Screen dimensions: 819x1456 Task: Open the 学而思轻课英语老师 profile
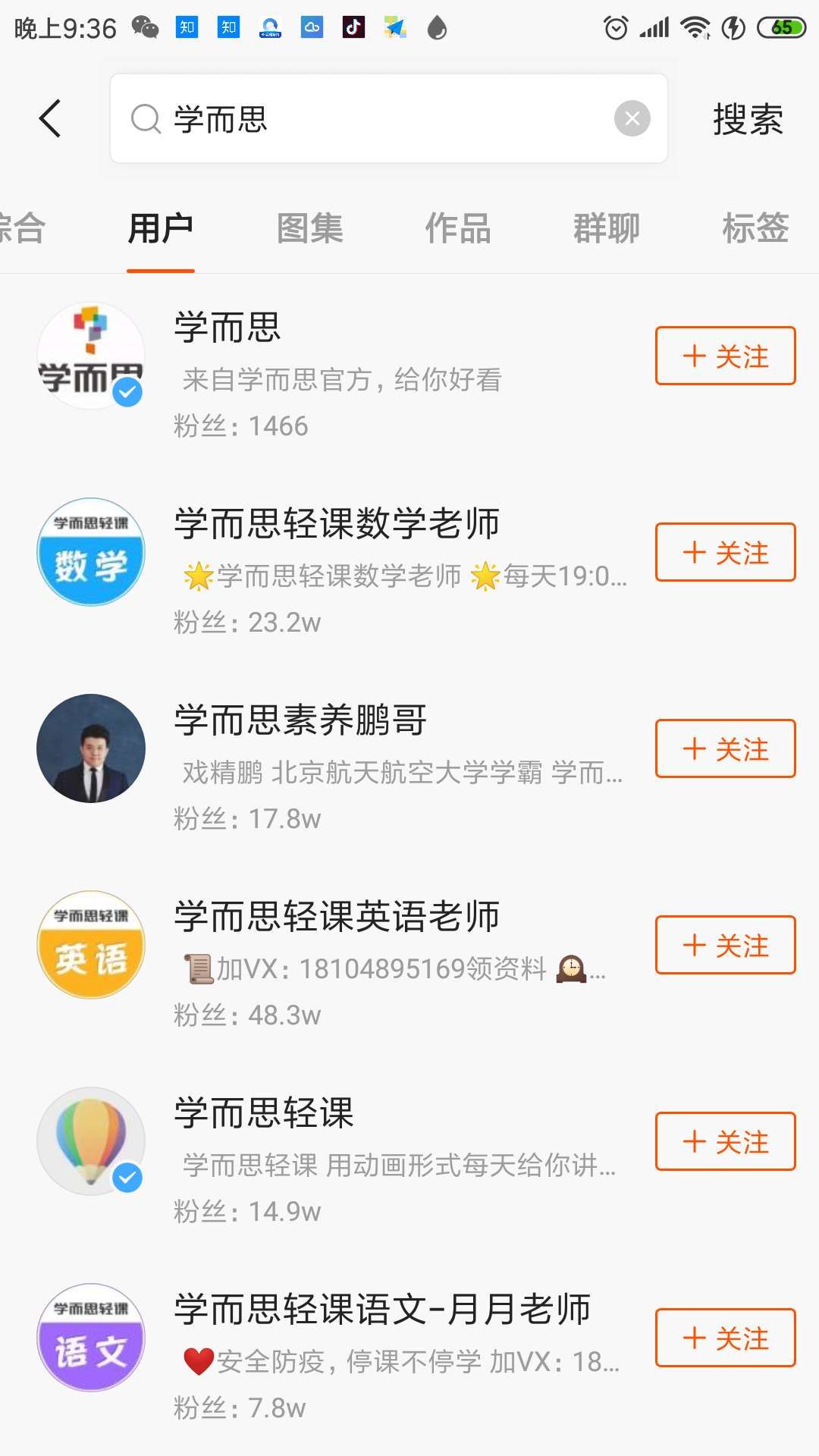point(337,917)
